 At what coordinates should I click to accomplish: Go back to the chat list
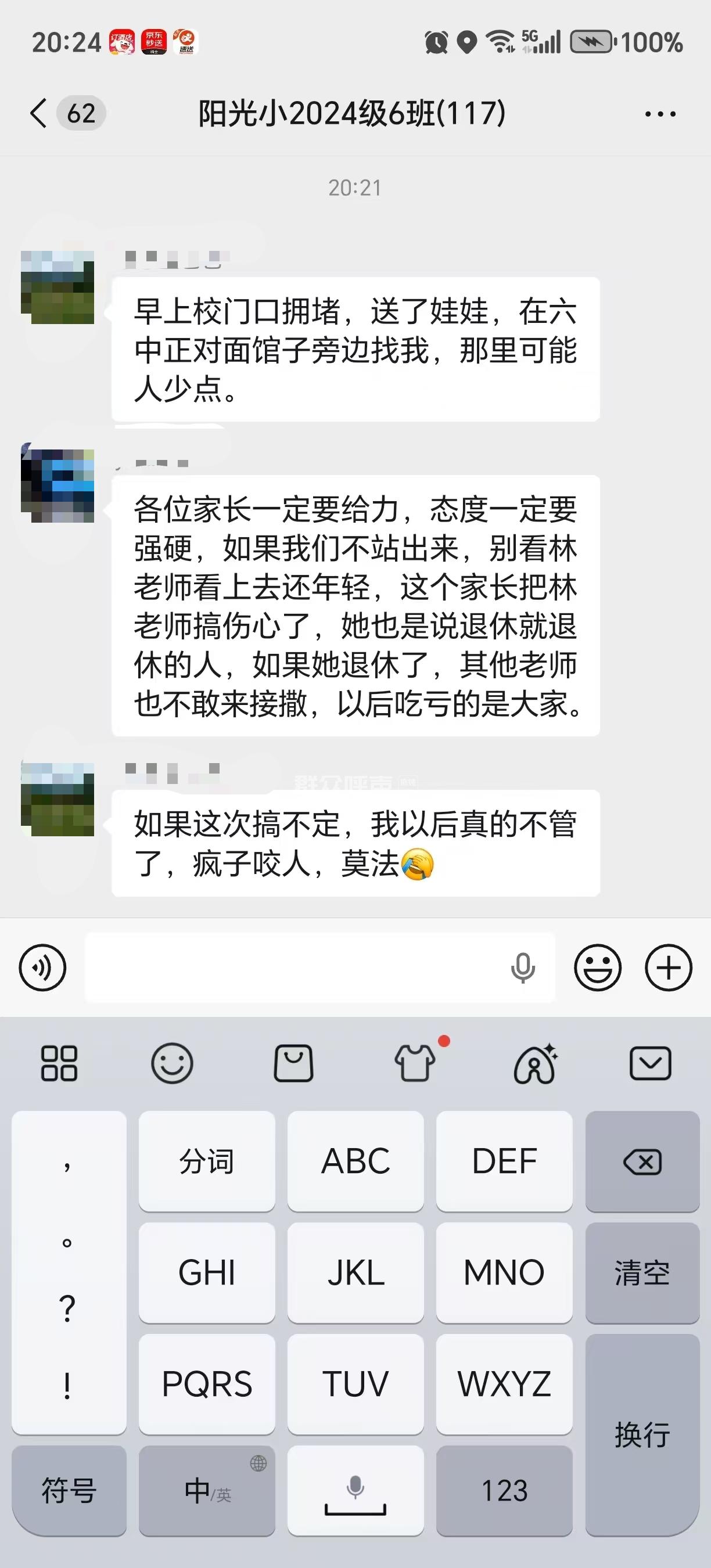[x=39, y=113]
